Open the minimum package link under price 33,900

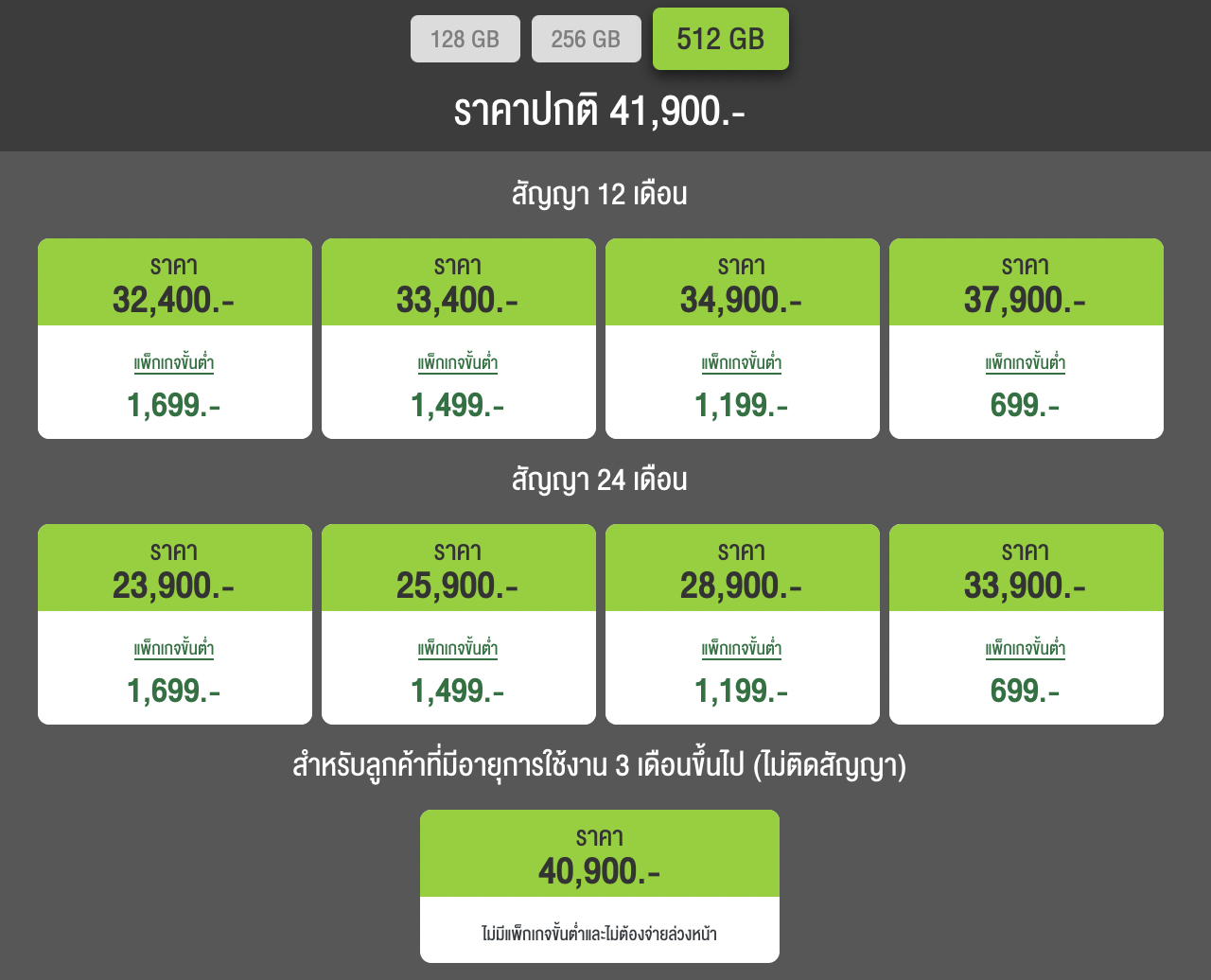tap(1026, 649)
